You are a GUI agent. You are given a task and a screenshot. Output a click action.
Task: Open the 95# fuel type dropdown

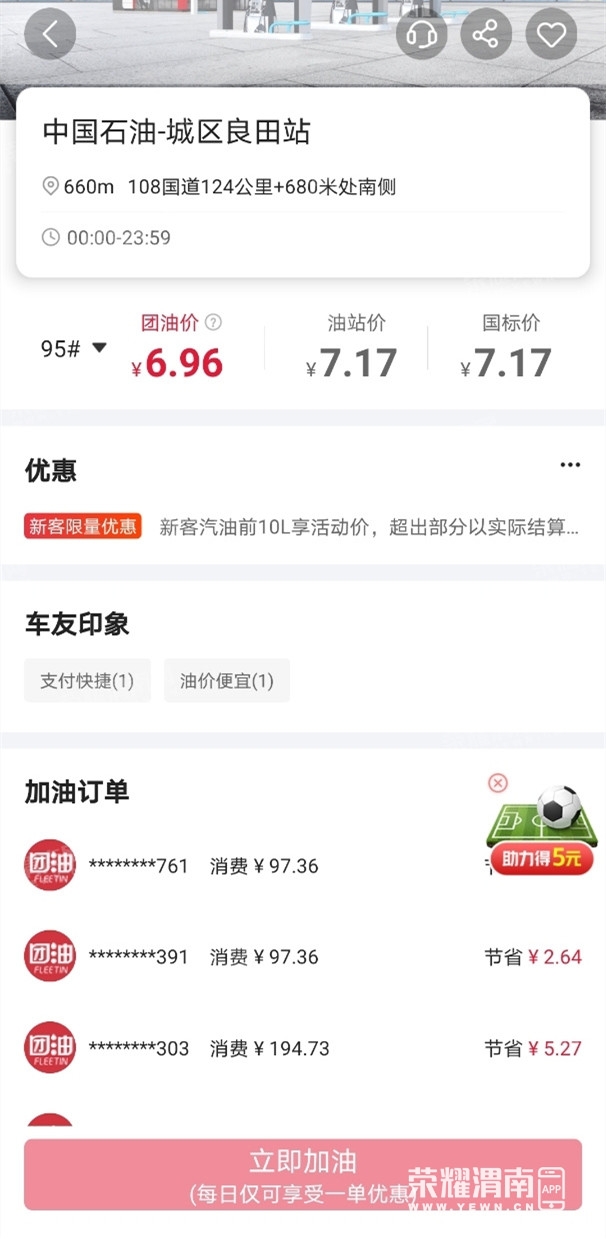point(73,349)
